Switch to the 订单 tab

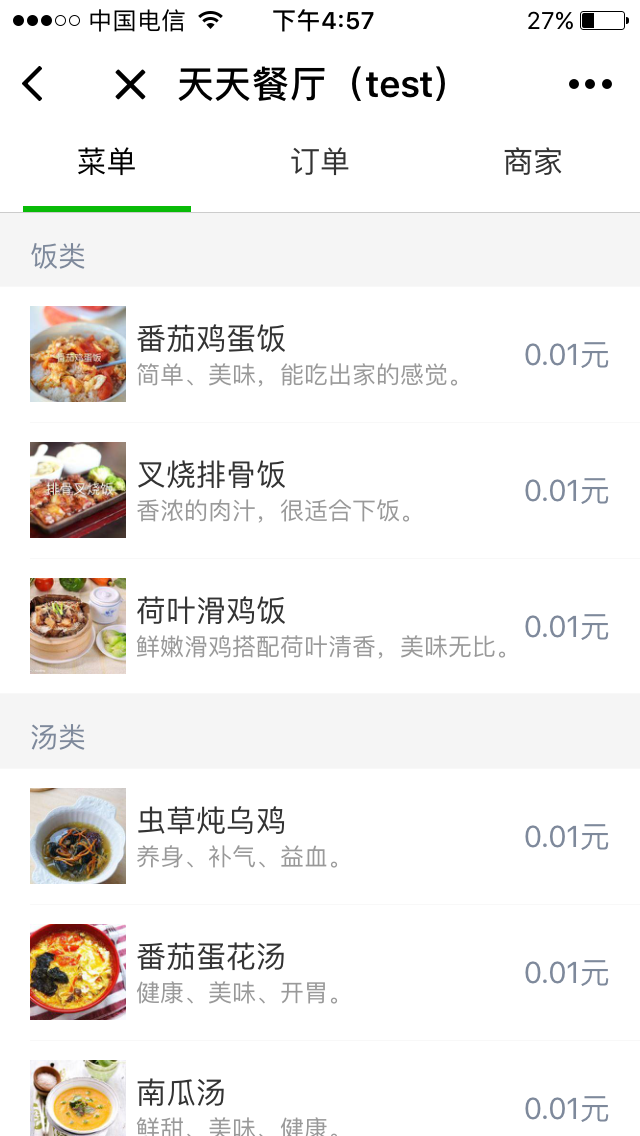[x=320, y=162]
